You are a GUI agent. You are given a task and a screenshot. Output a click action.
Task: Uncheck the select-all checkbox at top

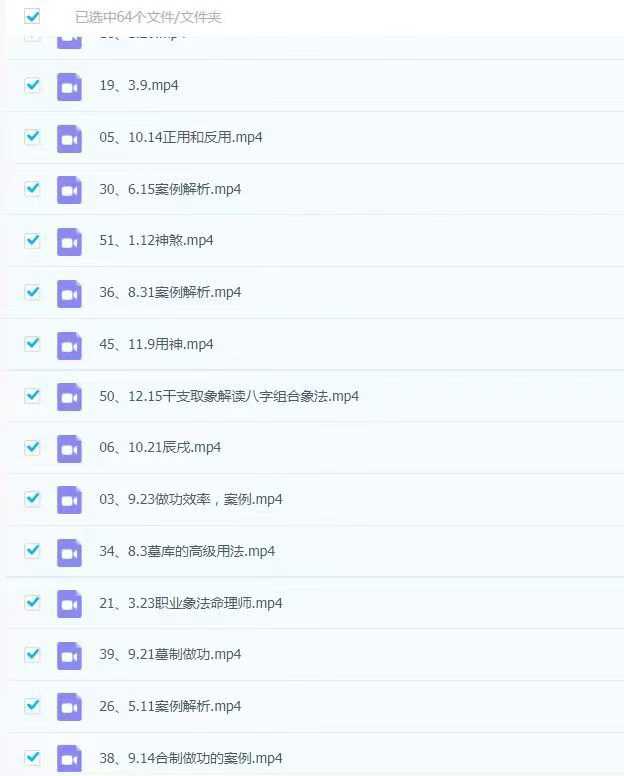pyautogui.click(x=32, y=16)
